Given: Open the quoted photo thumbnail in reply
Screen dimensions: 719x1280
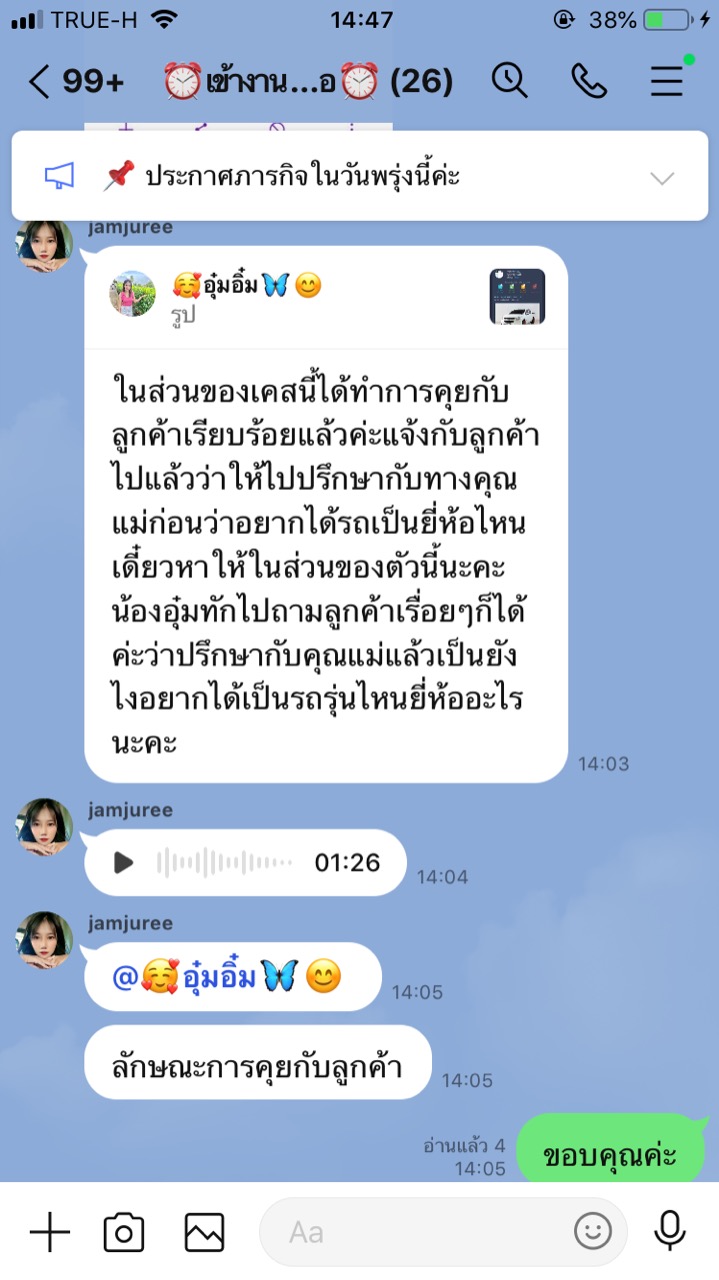Looking at the screenshot, I should pos(517,296).
